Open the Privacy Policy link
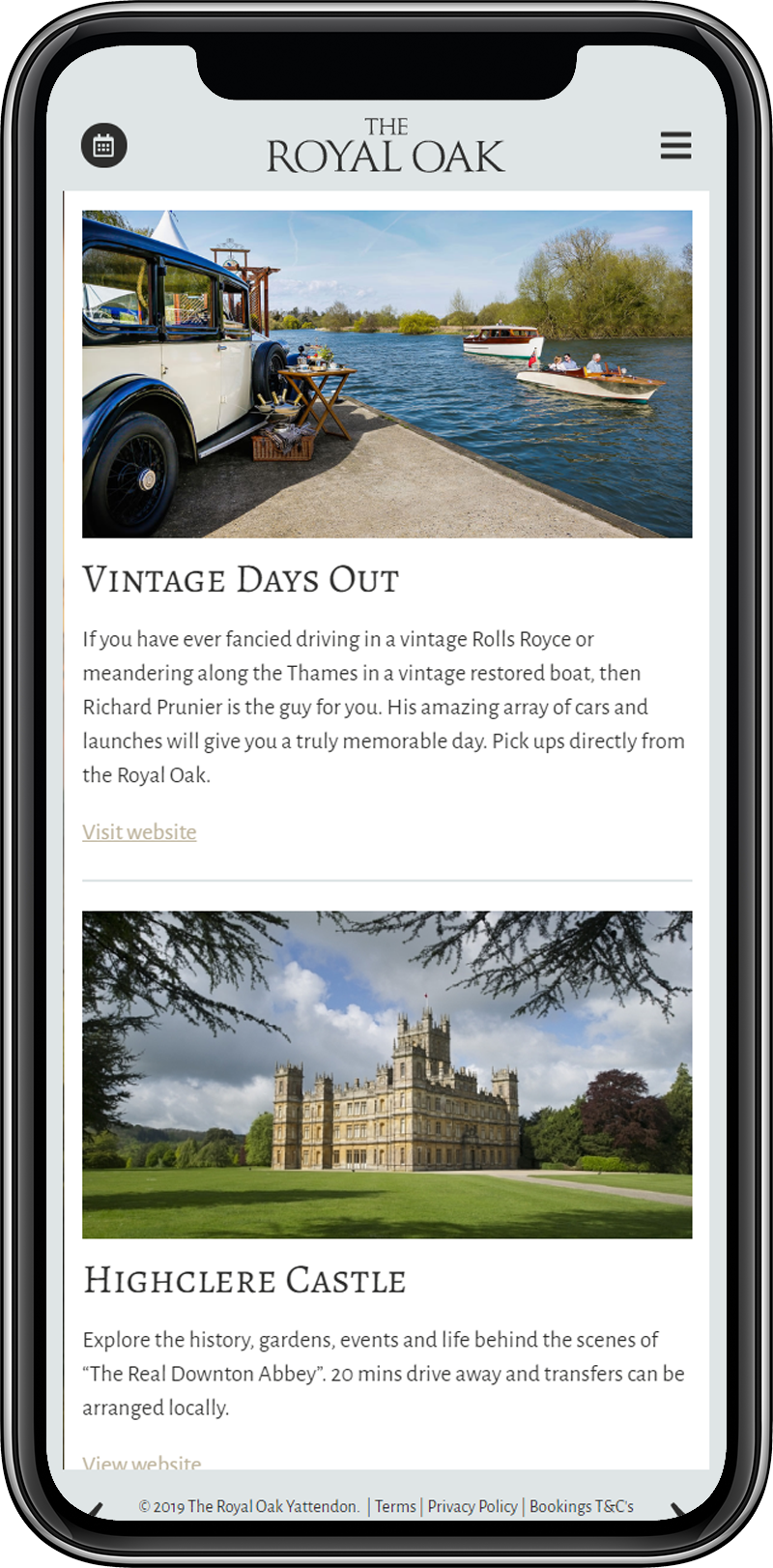 (x=472, y=1506)
